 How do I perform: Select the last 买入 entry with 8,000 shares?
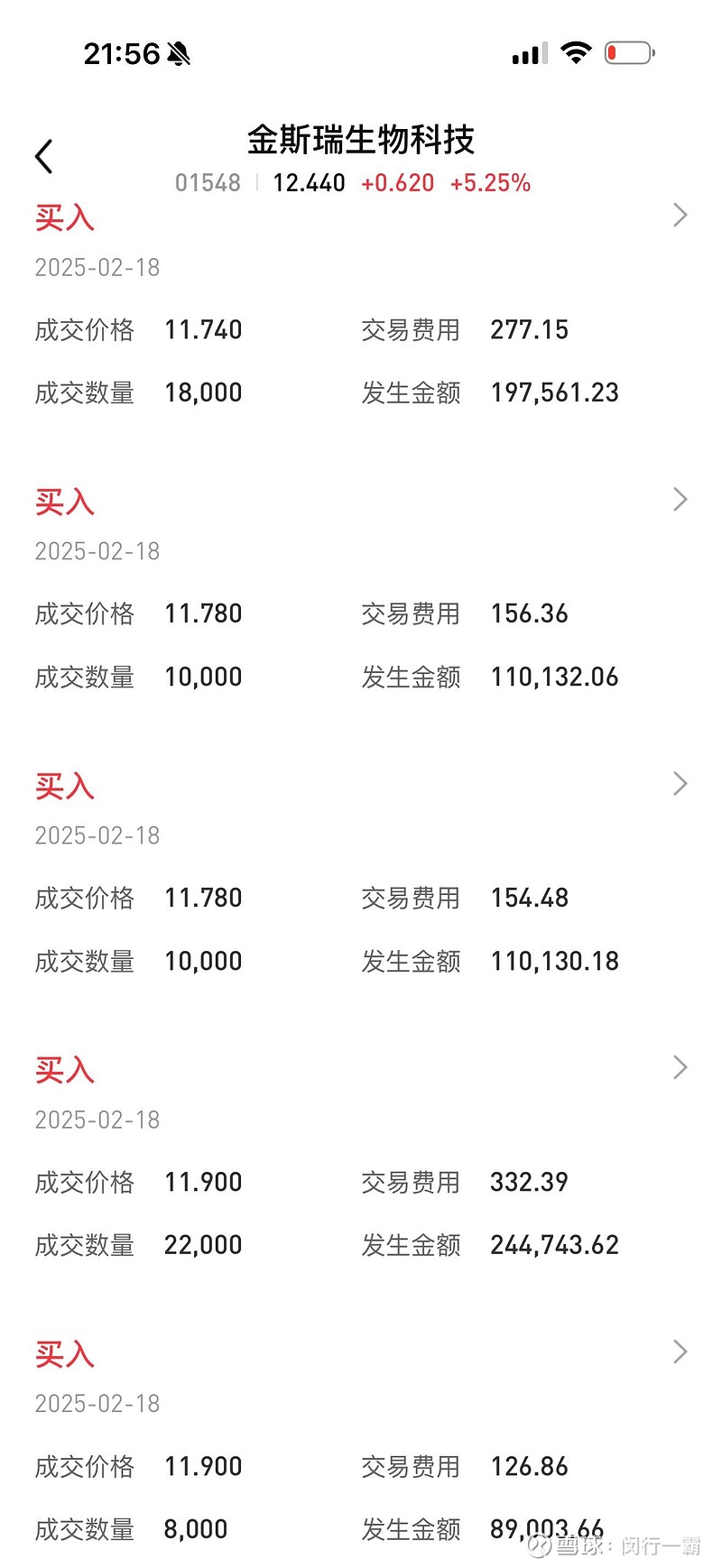[64, 1354]
